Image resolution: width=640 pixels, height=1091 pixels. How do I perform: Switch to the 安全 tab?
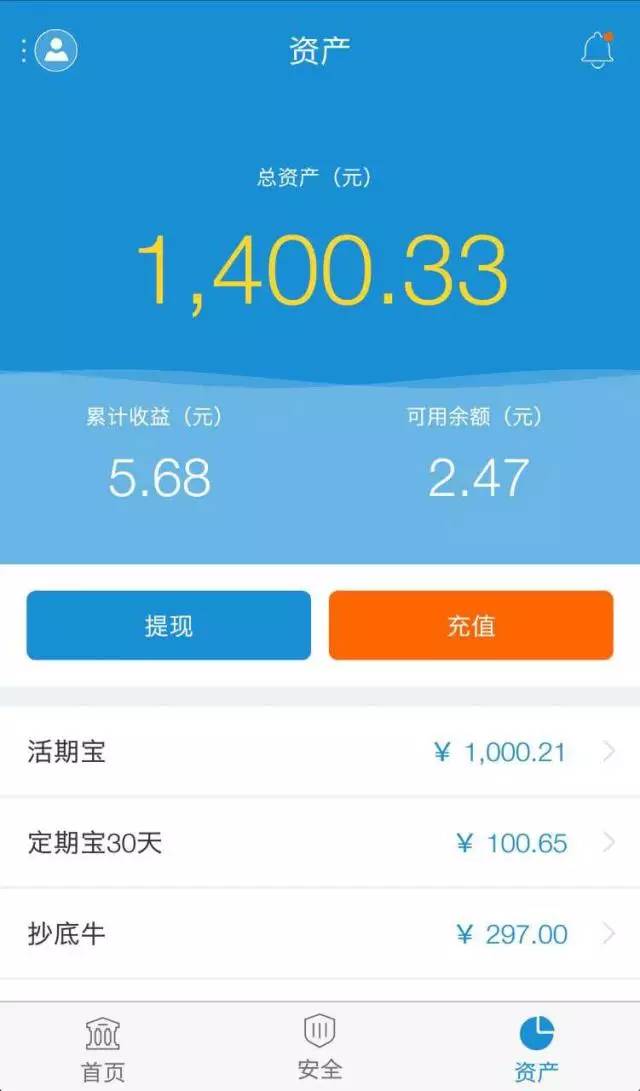tap(320, 1048)
